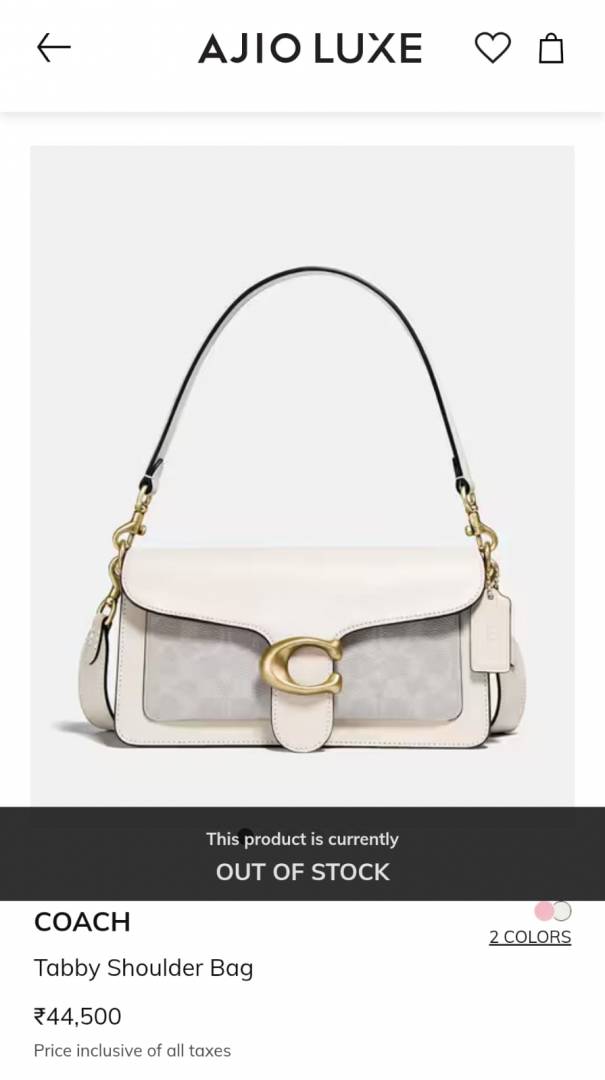This screenshot has width=605, height=1080.
Task: View the 2 COLORS options
Action: pyautogui.click(x=530, y=937)
